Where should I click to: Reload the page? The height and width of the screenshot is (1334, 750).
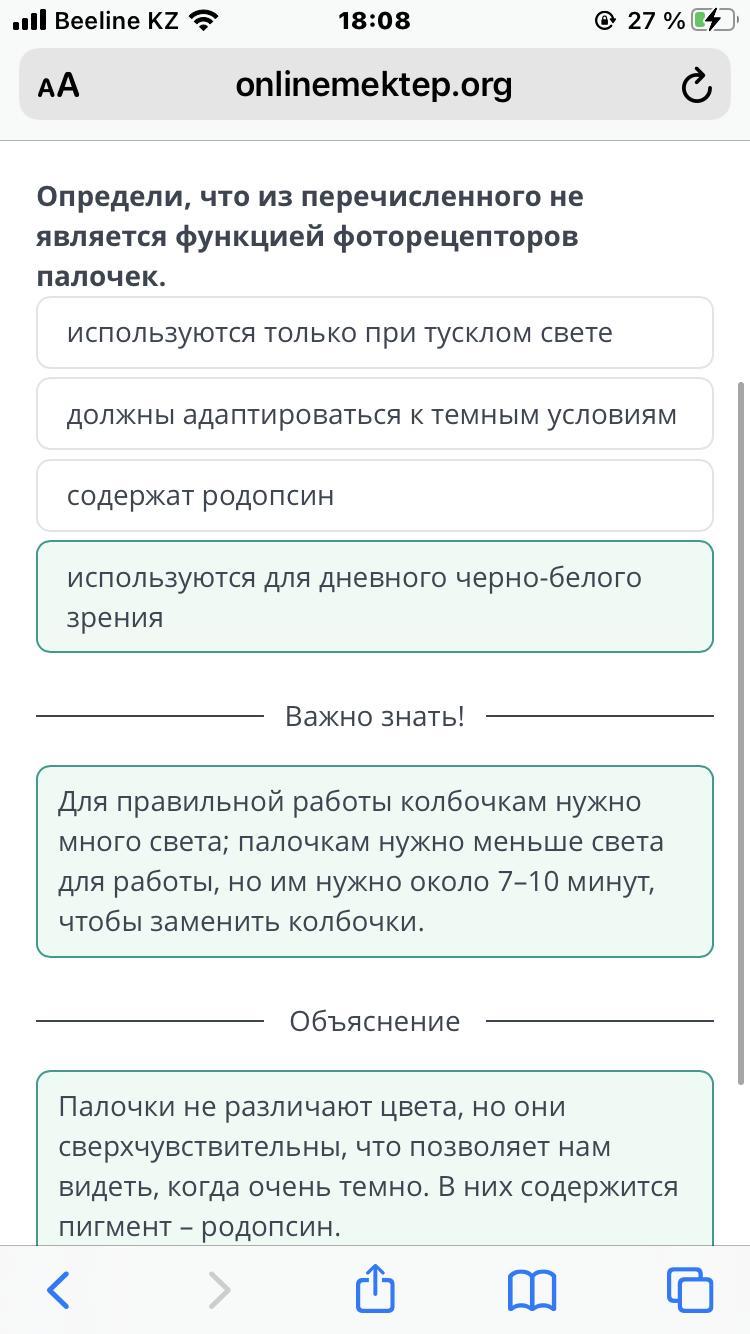coord(696,87)
